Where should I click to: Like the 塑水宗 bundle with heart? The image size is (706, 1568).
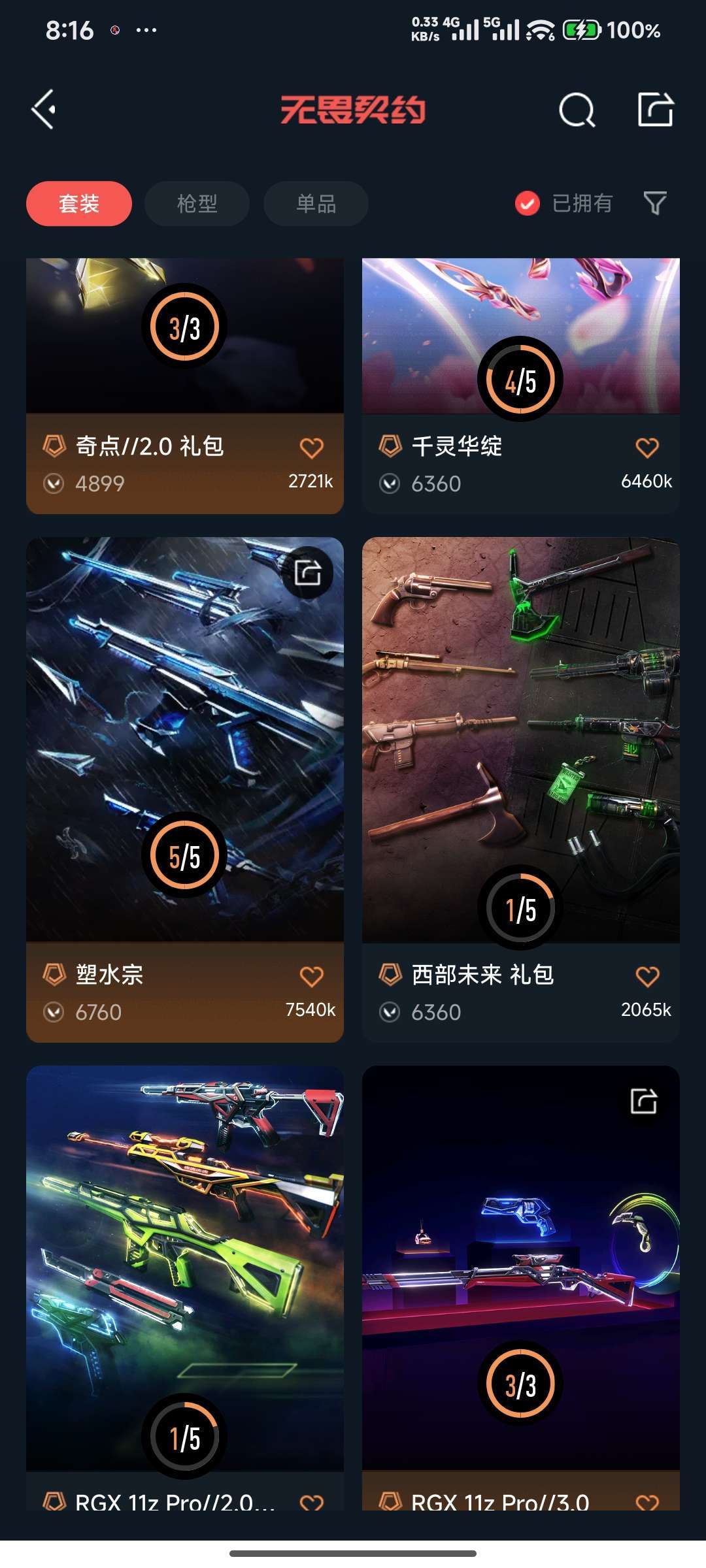click(311, 977)
